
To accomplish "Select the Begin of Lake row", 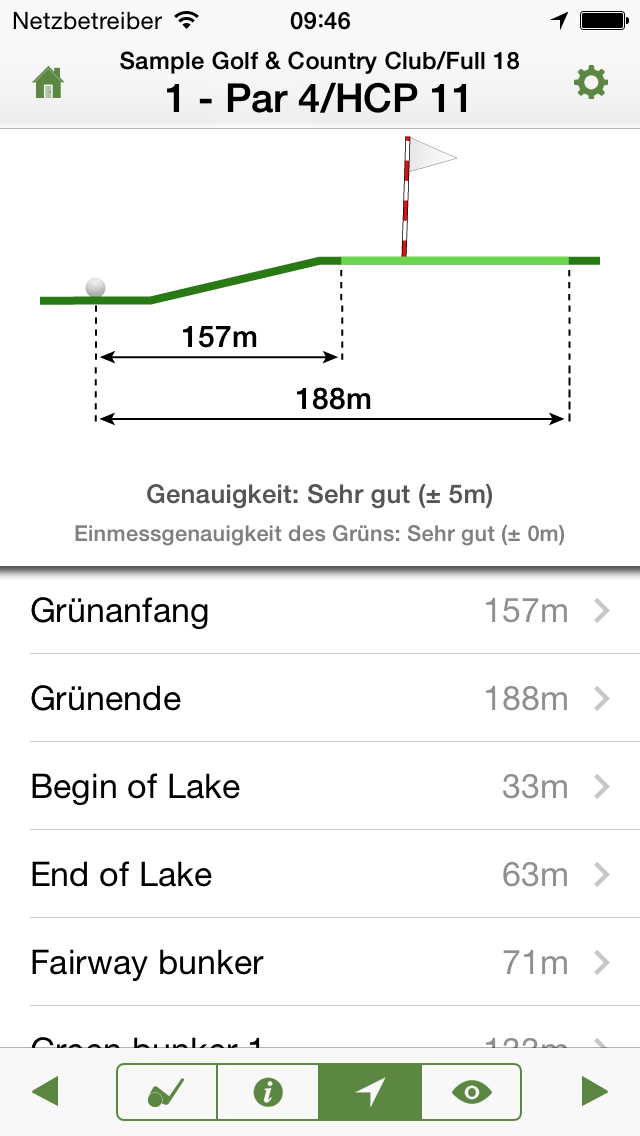I will (x=320, y=786).
